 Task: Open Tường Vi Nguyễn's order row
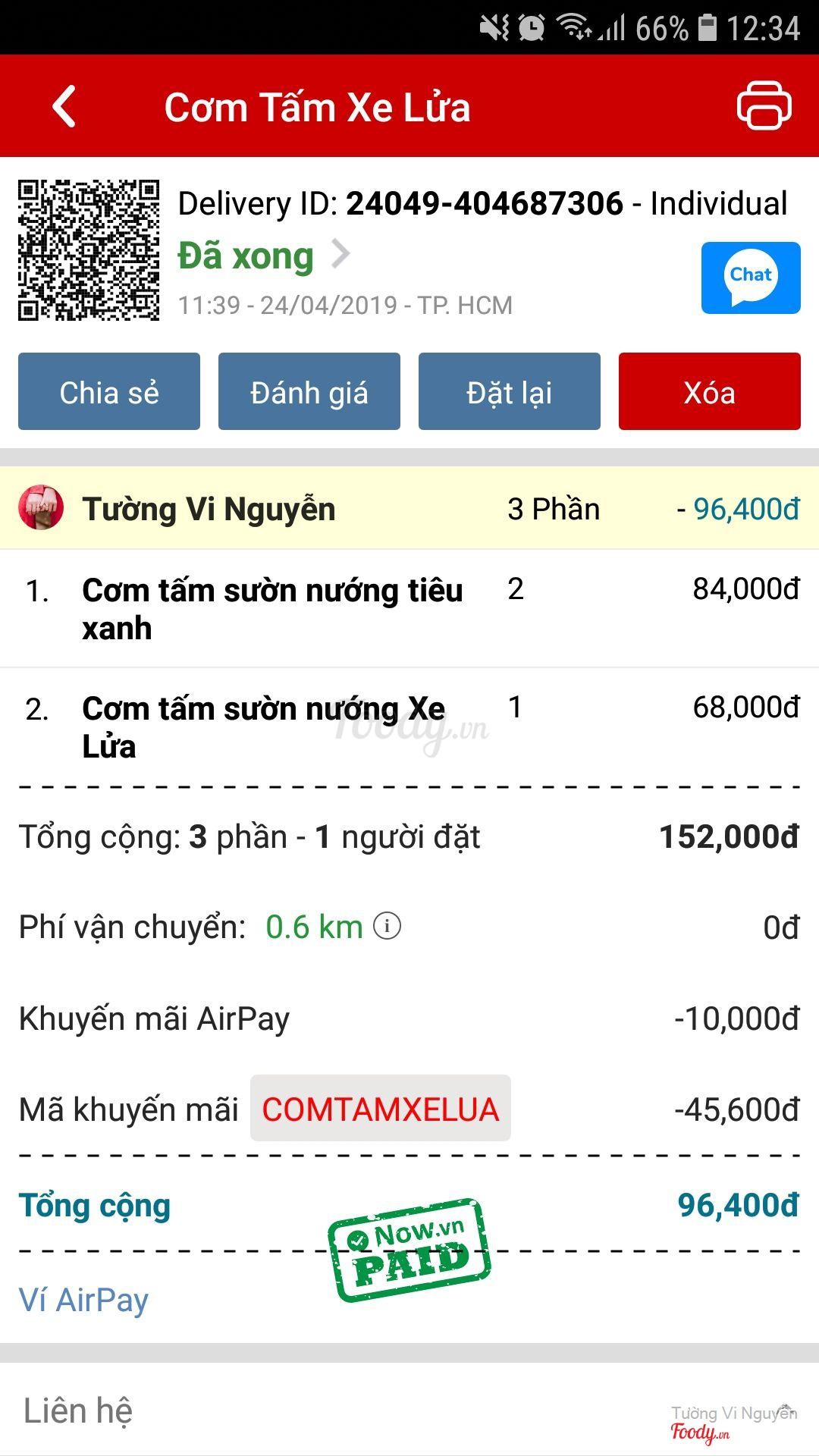tap(409, 509)
